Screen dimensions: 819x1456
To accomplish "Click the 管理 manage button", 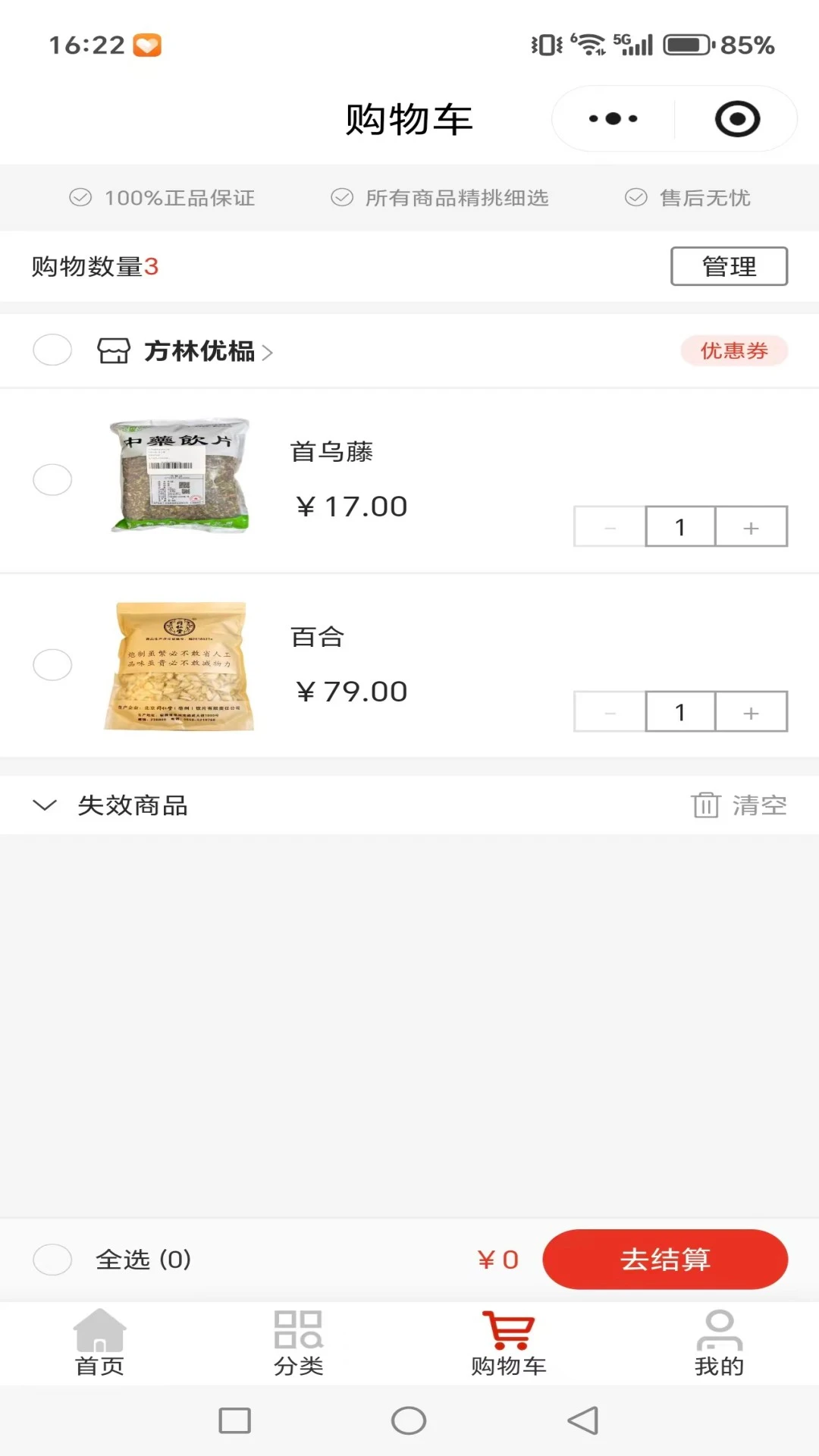I will pos(728,266).
